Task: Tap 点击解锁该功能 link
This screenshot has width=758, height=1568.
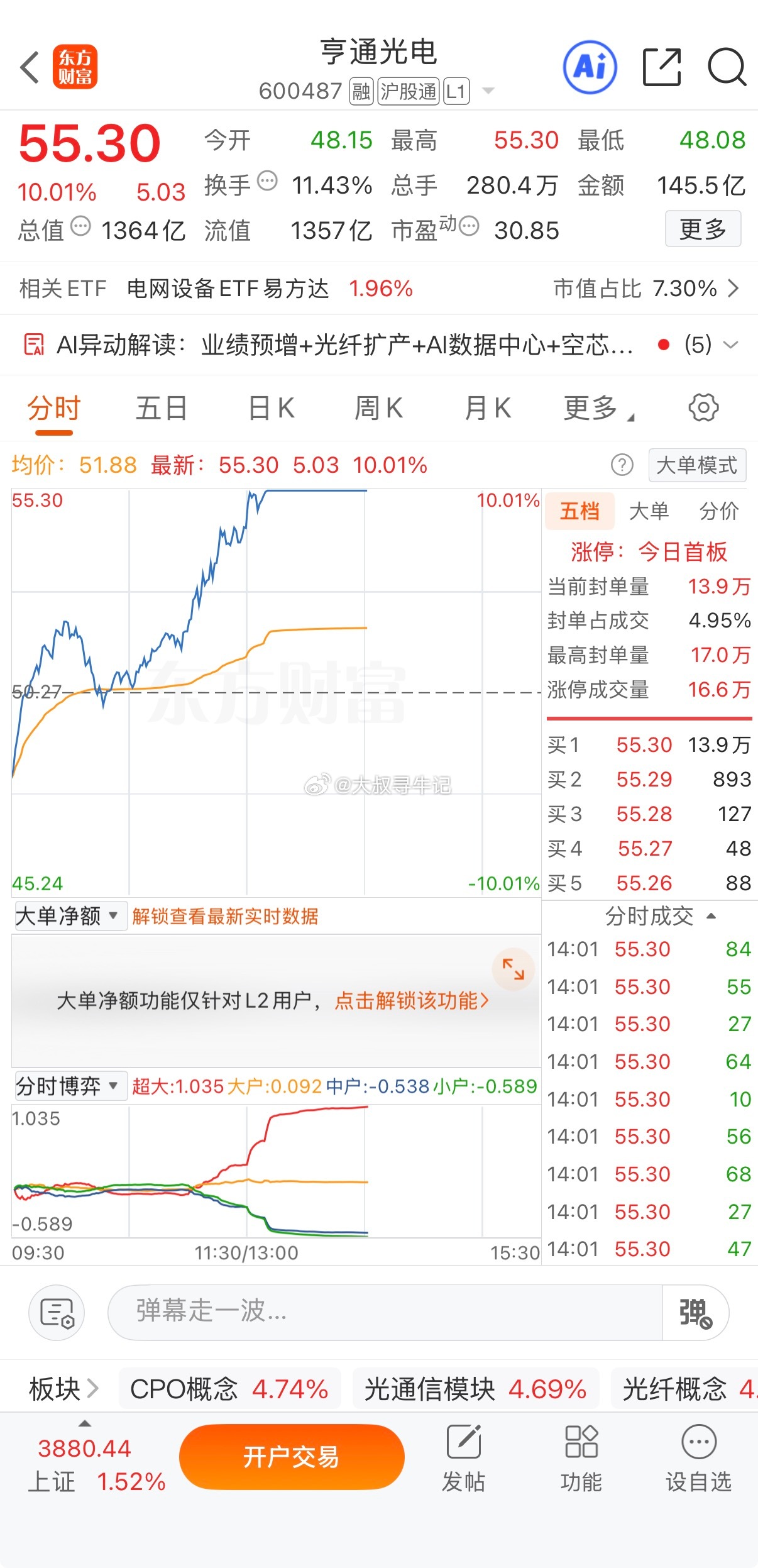Action: (412, 1000)
